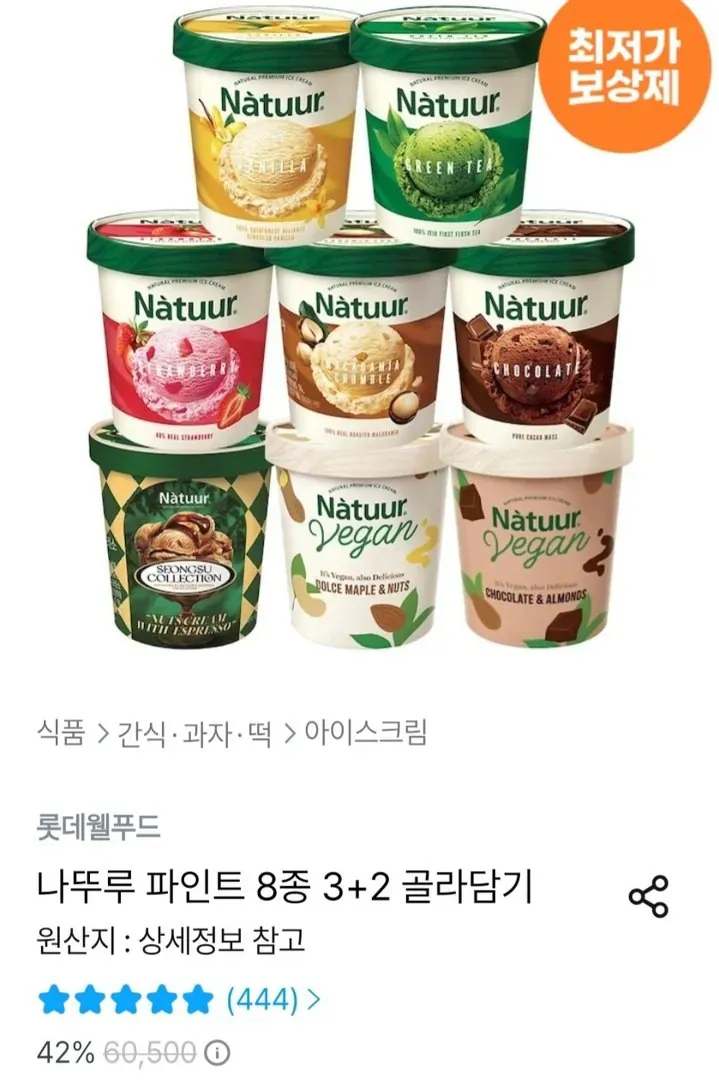Image resolution: width=719 pixels, height=1080 pixels.
Task: Visit the 롯데웰푸드 brand page
Action: (97, 827)
